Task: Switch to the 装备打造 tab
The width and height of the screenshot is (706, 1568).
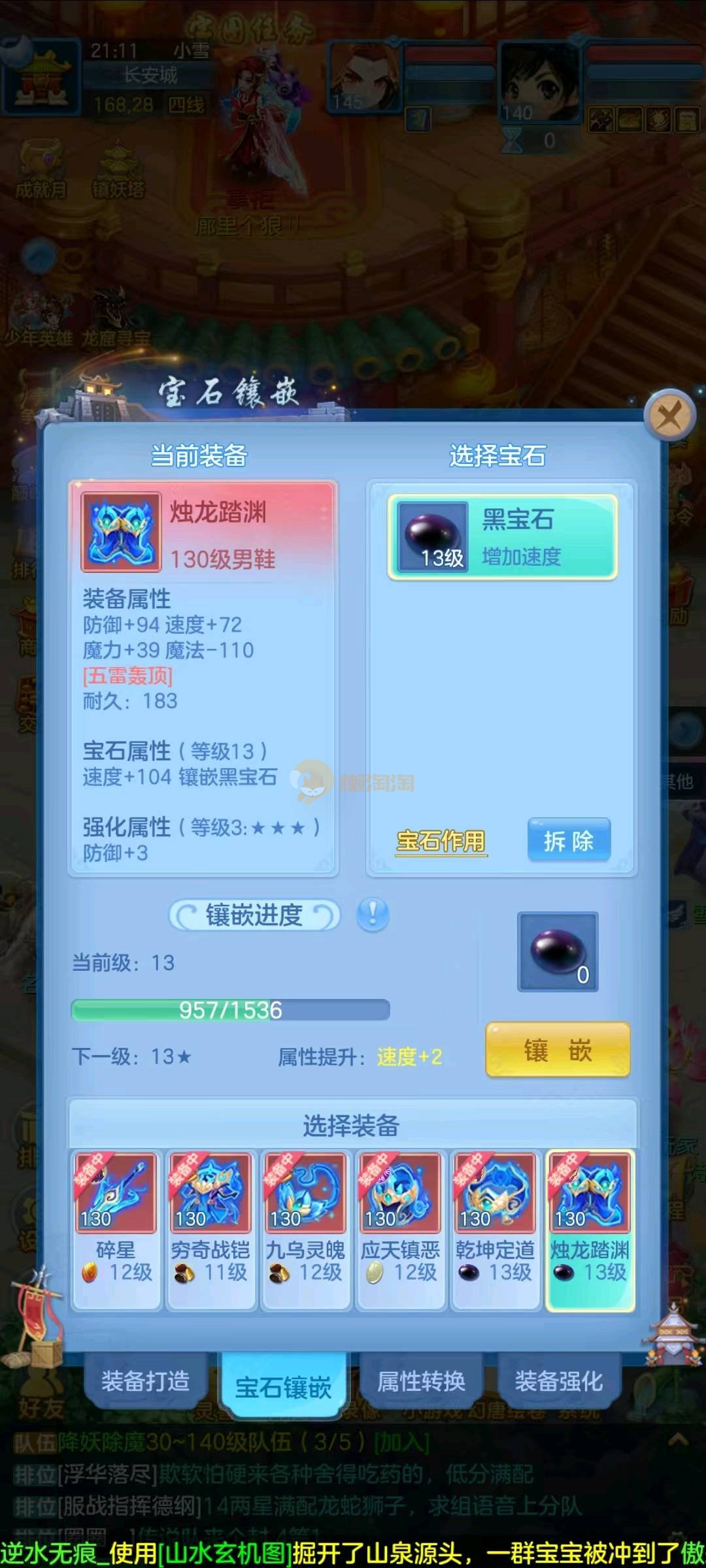Action: (x=145, y=1381)
